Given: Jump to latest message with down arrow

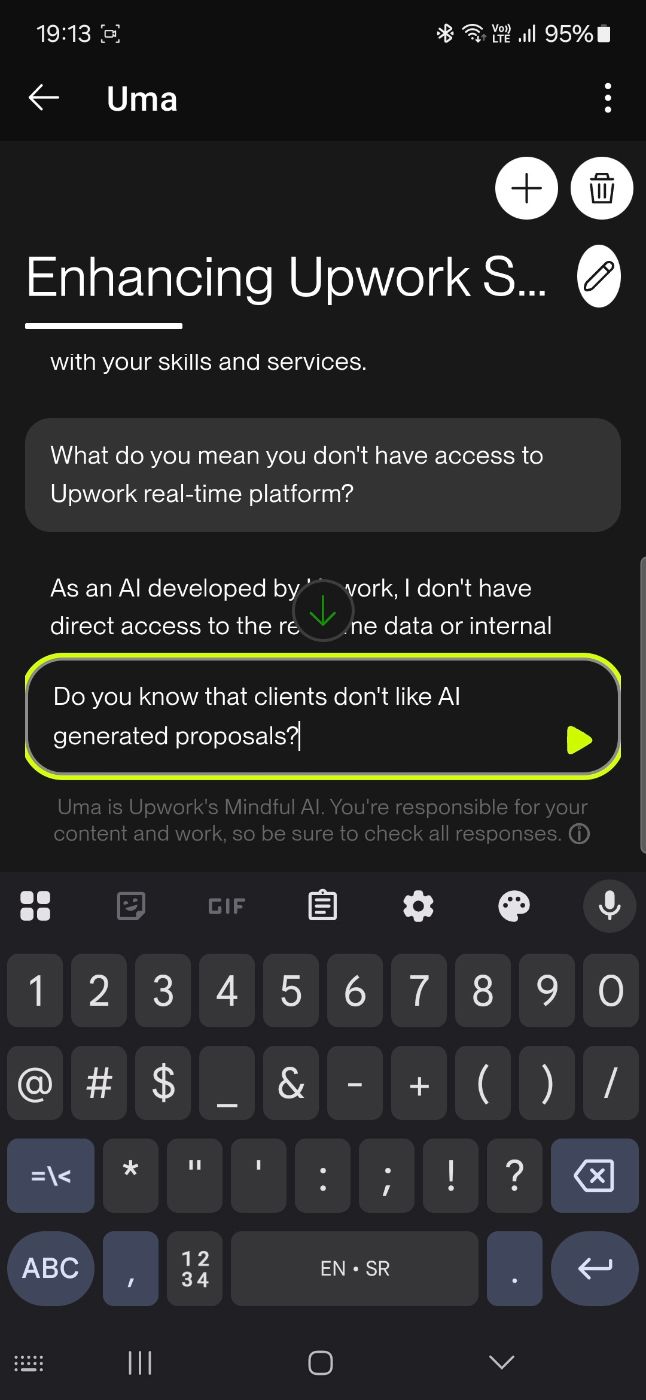Looking at the screenshot, I should (x=322, y=610).
